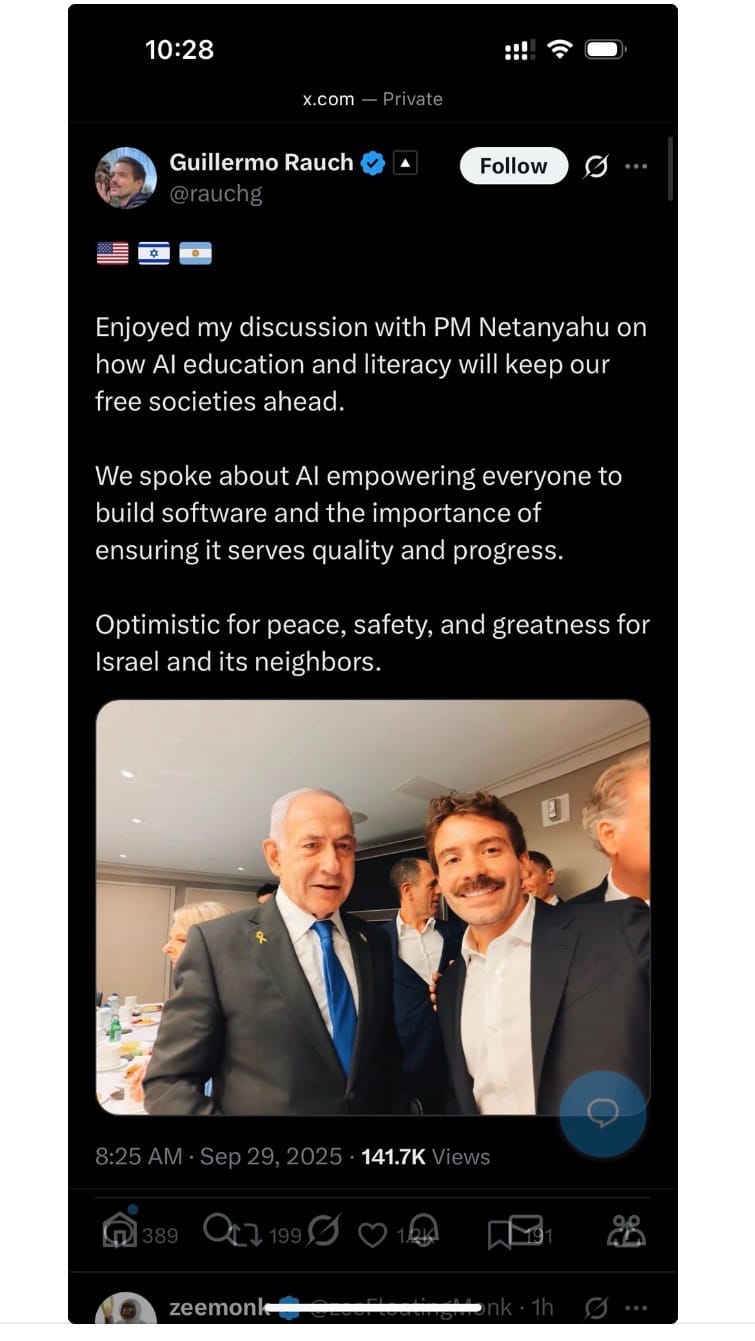Tap the floating blue compose button
This screenshot has height=1341, width=755.
602,1113
